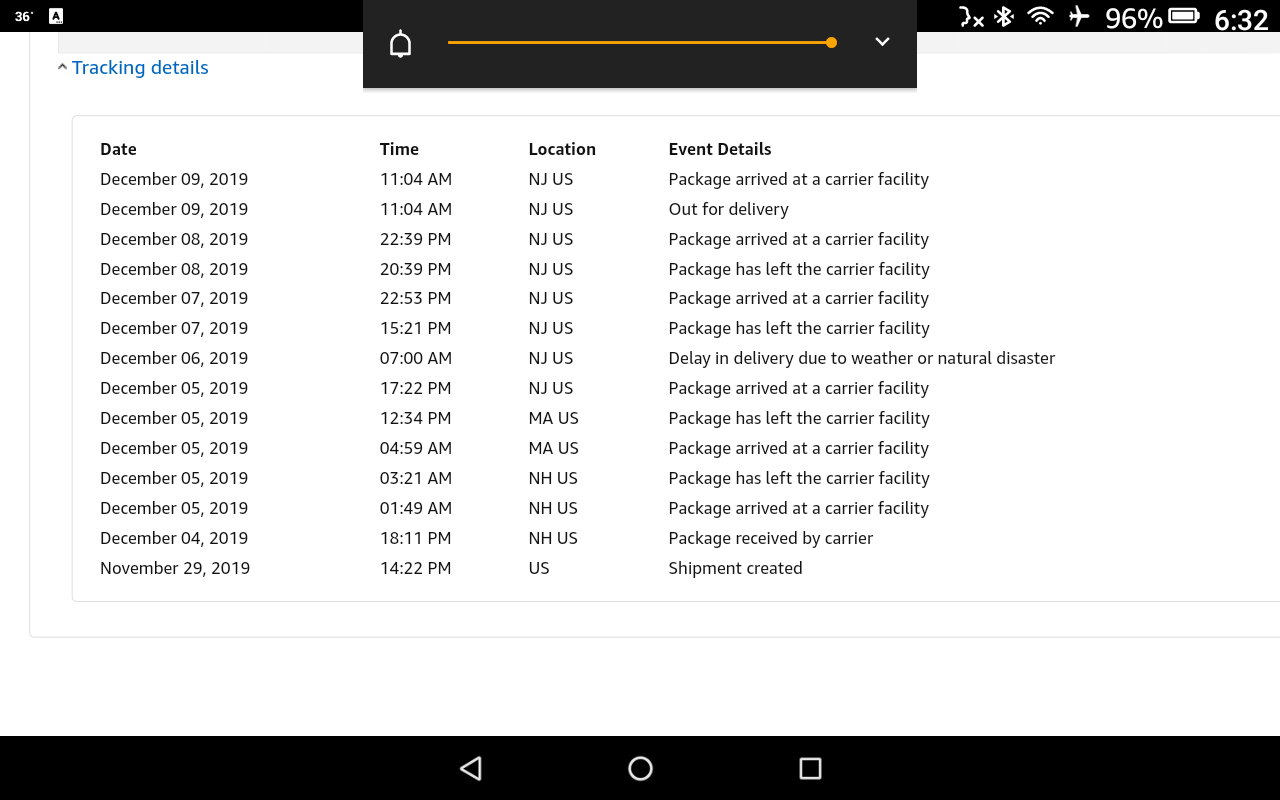The height and width of the screenshot is (800, 1280).
Task: Mute notifications via the bell icon
Action: [x=400, y=44]
